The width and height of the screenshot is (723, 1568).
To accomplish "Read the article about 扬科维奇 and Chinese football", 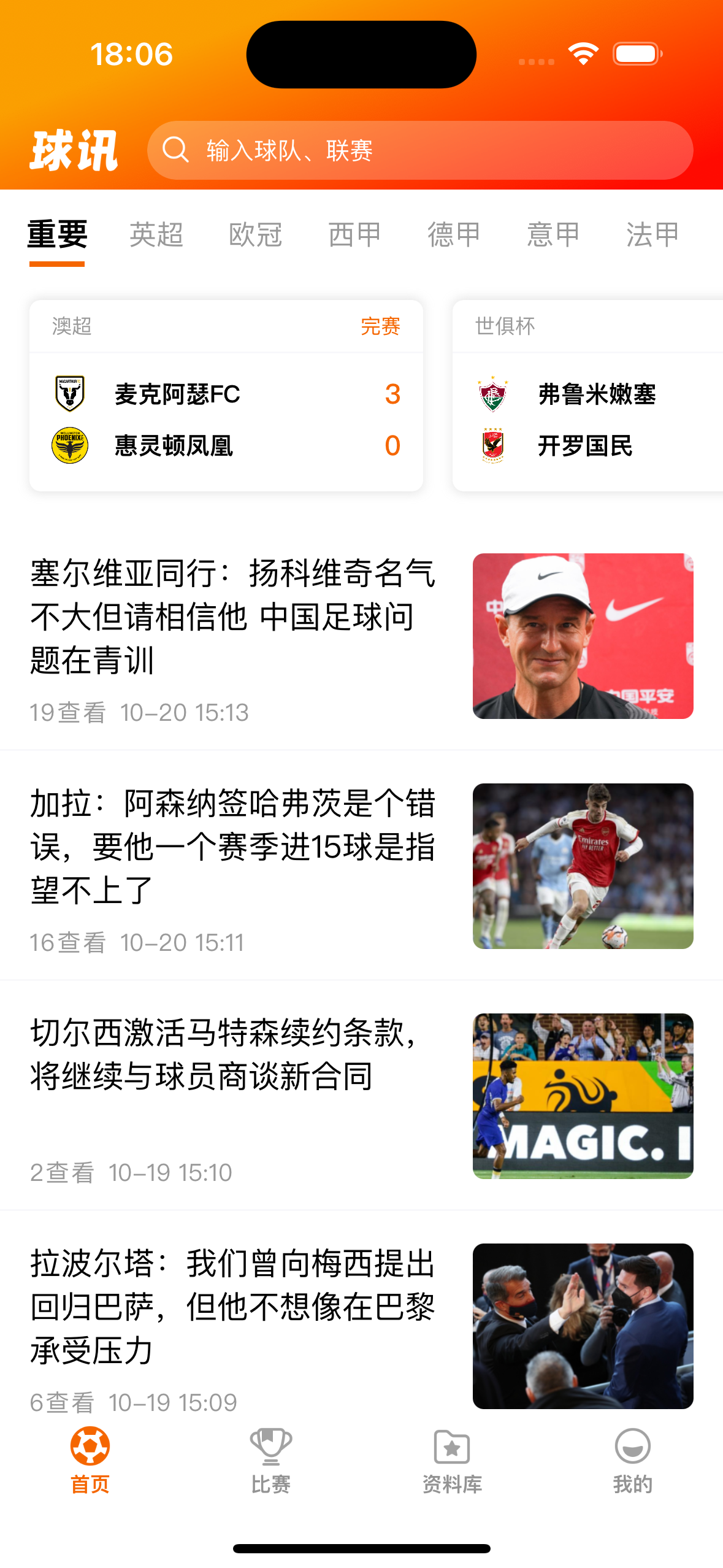I will pyautogui.click(x=233, y=617).
